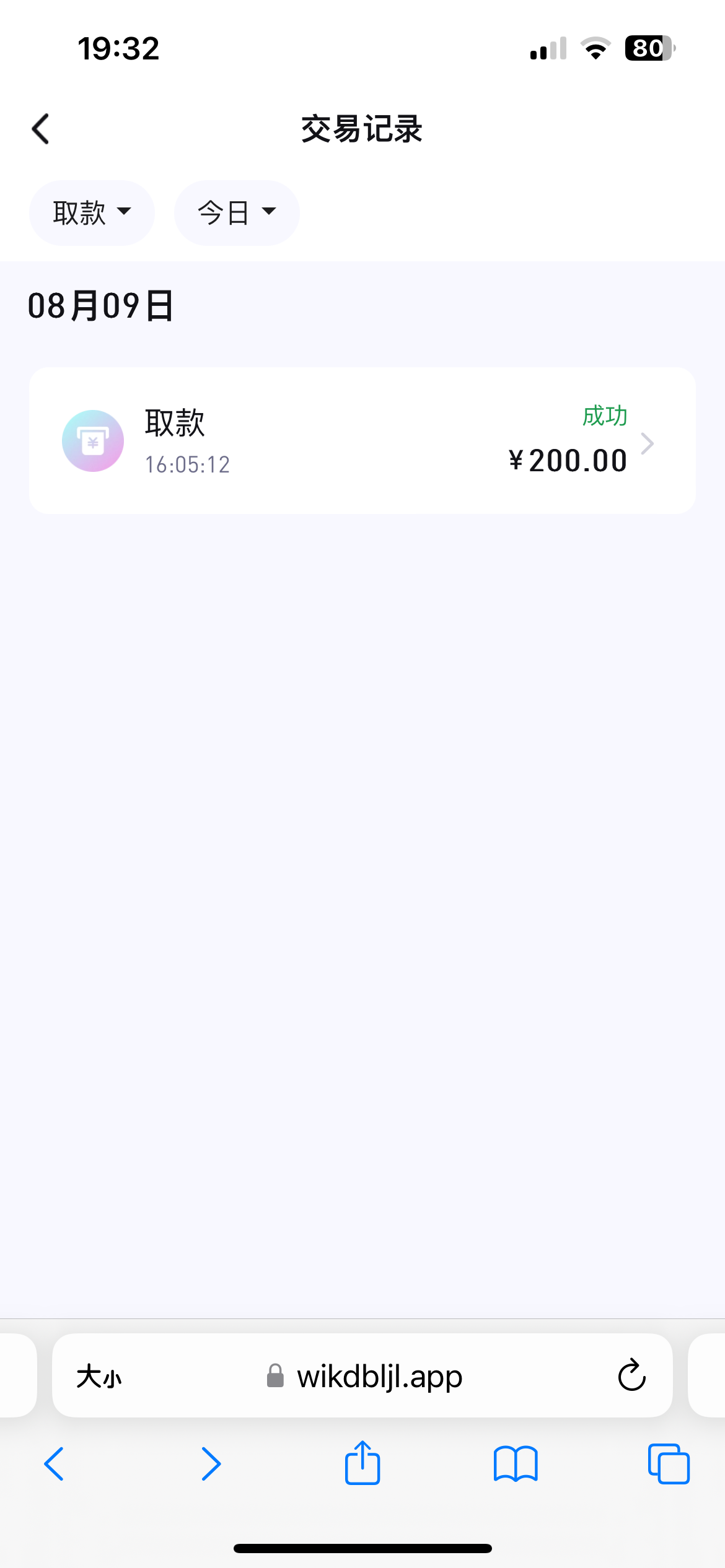
Task: Tap the wikdbljl.app address field
Action: click(363, 1376)
